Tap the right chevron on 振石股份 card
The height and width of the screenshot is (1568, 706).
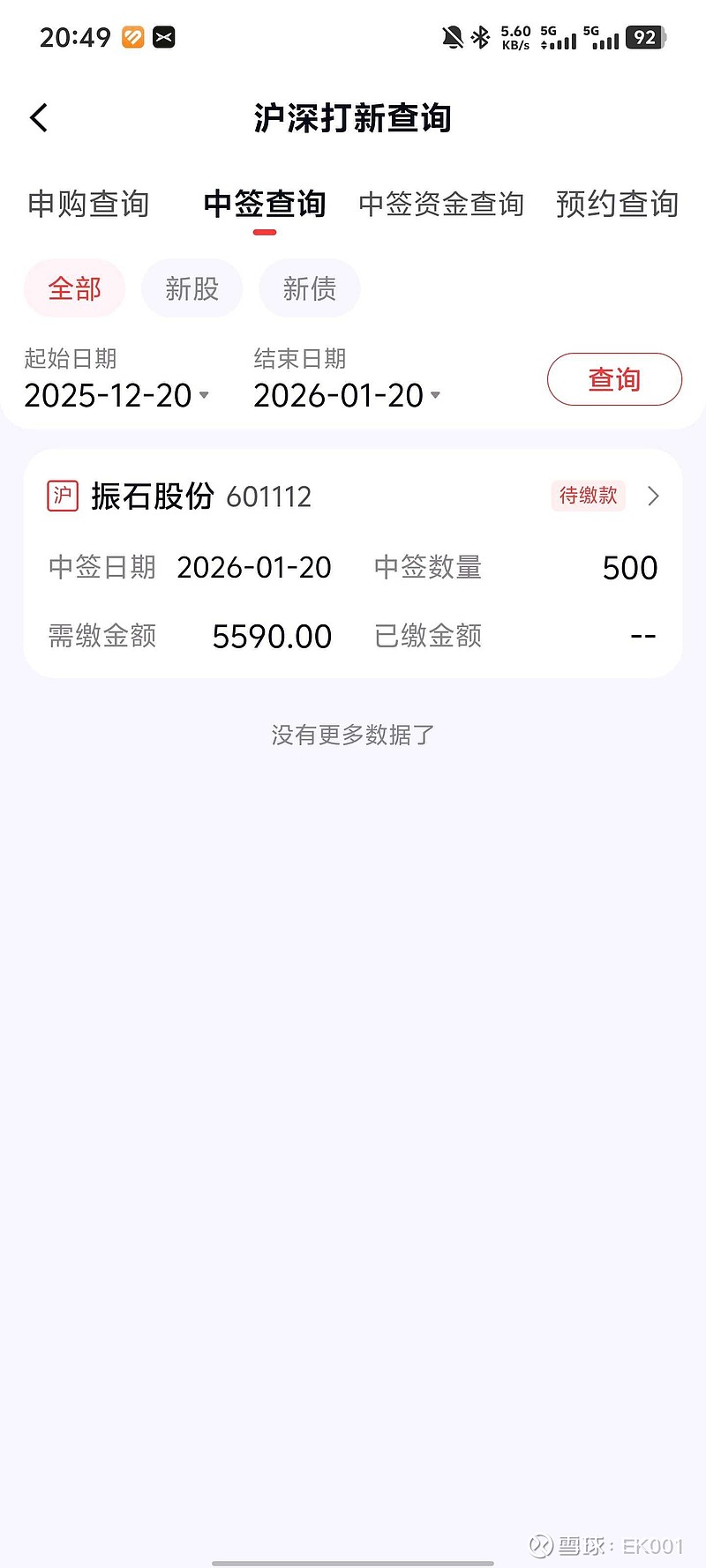[653, 496]
